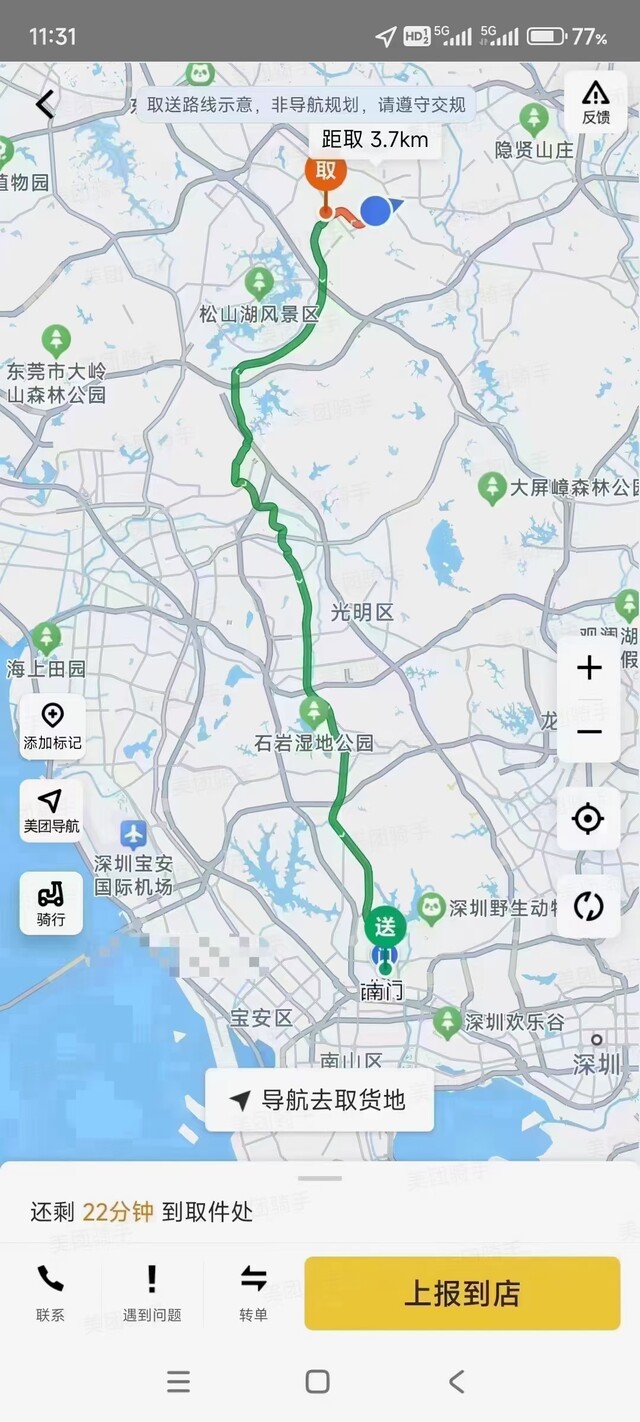This screenshot has width=640, height=1422.
Task: Open the 反馈 feedback button
Action: [x=595, y=104]
